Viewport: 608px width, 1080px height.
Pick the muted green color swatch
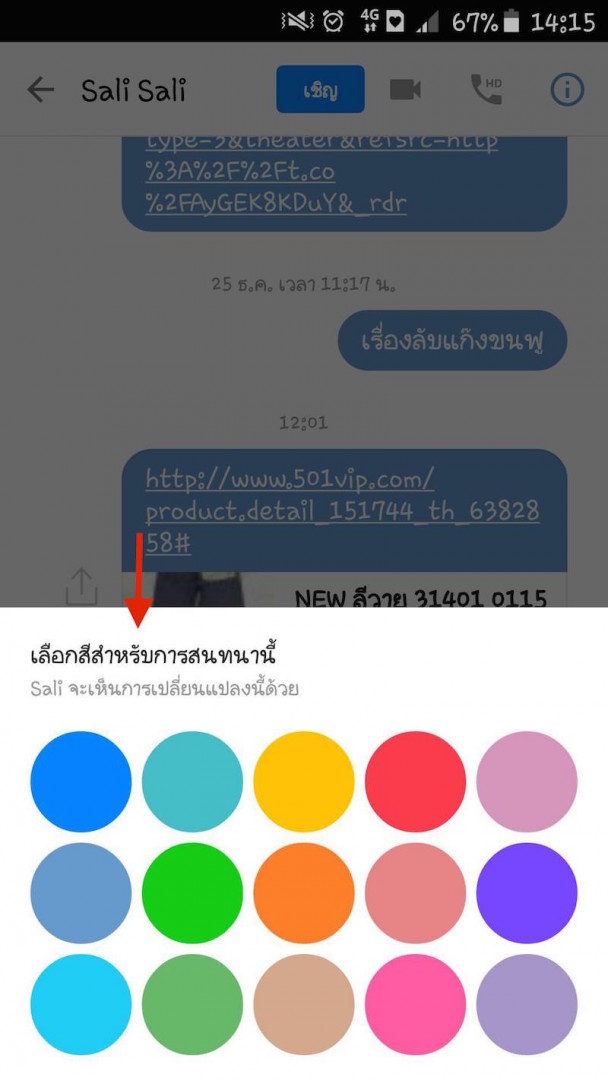tap(192, 1003)
